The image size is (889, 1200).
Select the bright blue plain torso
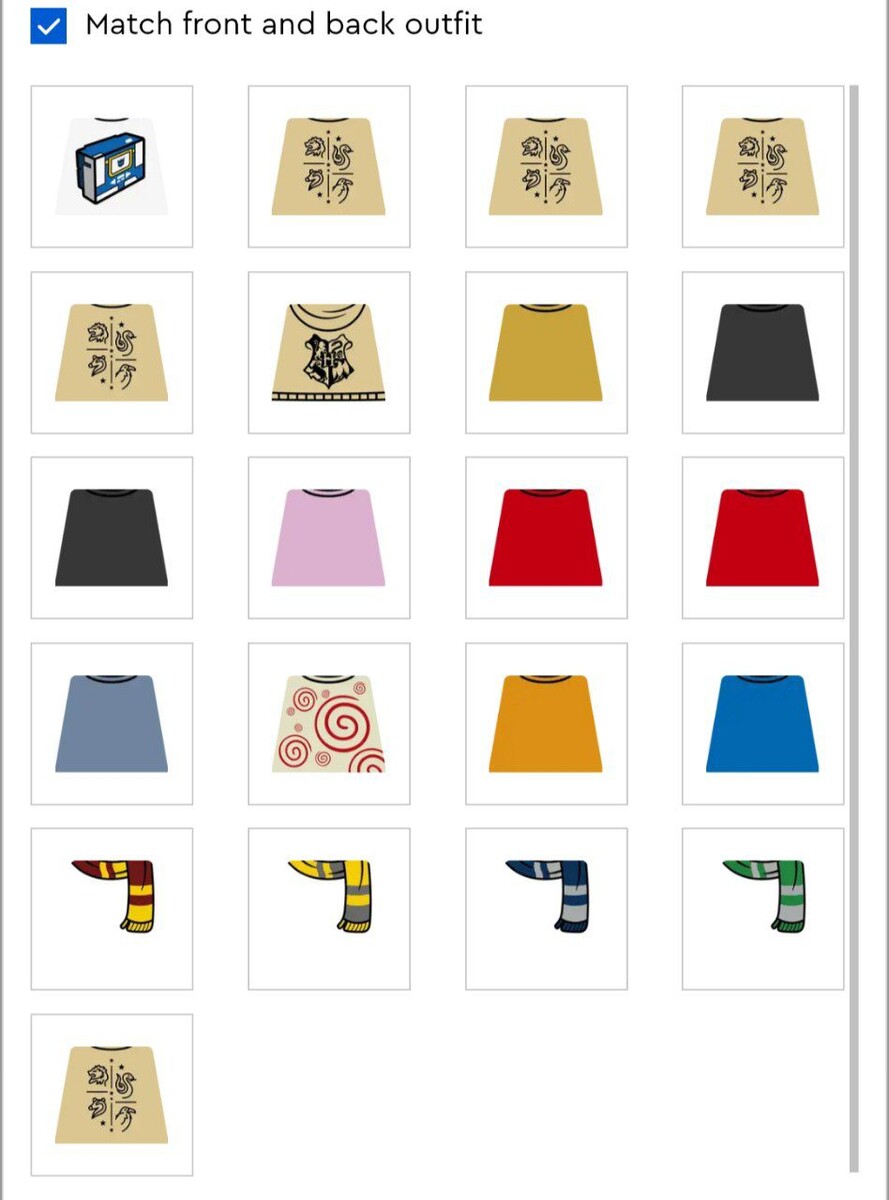(x=763, y=724)
